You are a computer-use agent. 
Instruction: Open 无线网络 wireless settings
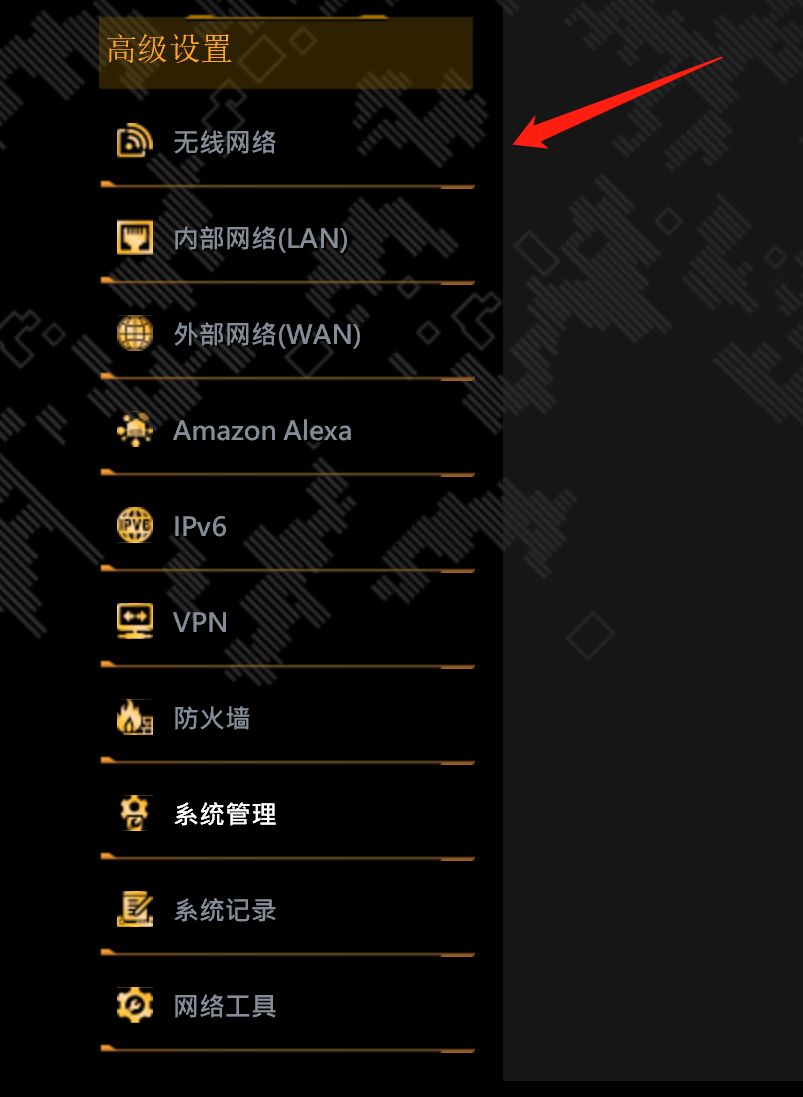click(x=224, y=142)
